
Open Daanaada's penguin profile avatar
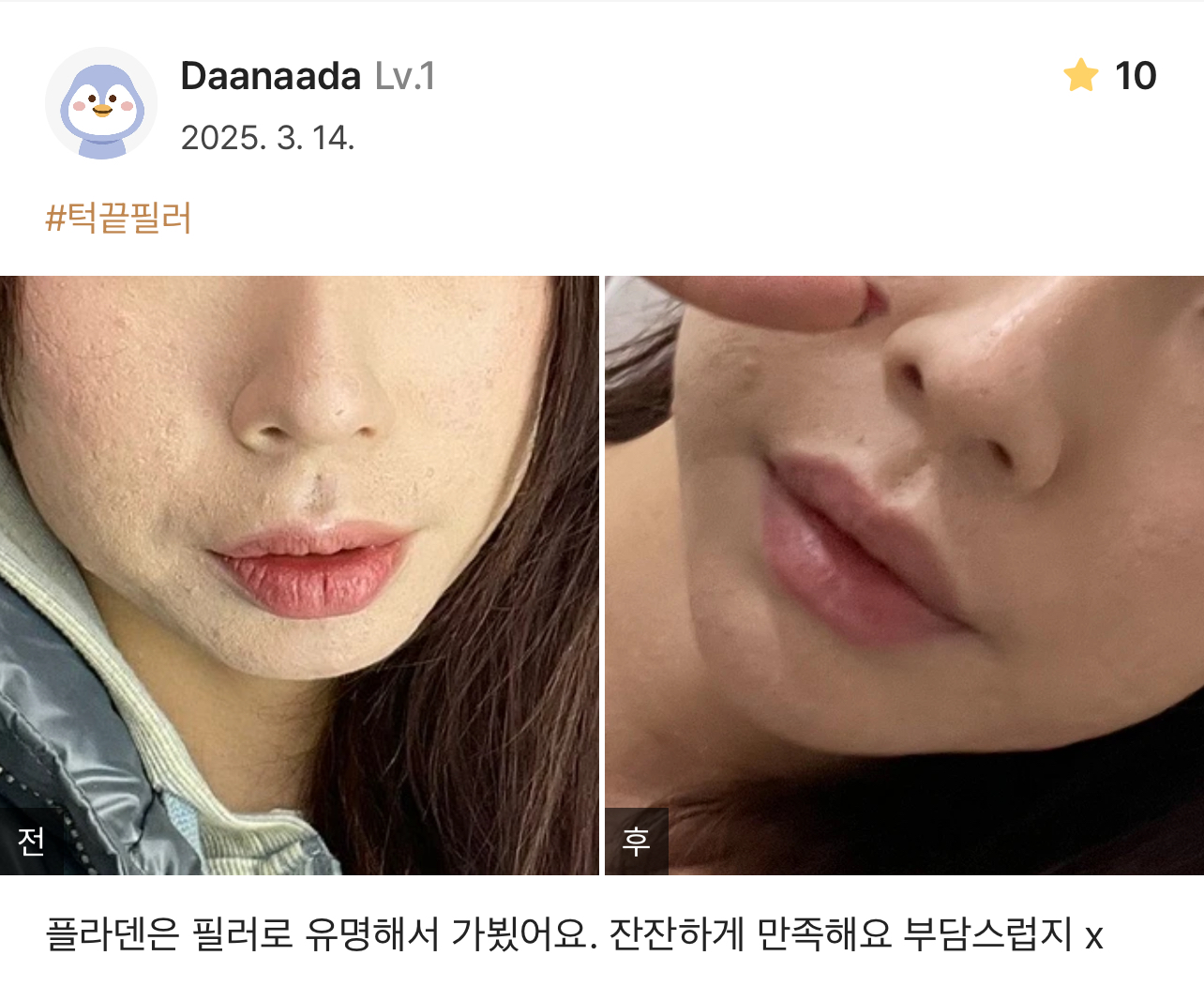click(101, 103)
